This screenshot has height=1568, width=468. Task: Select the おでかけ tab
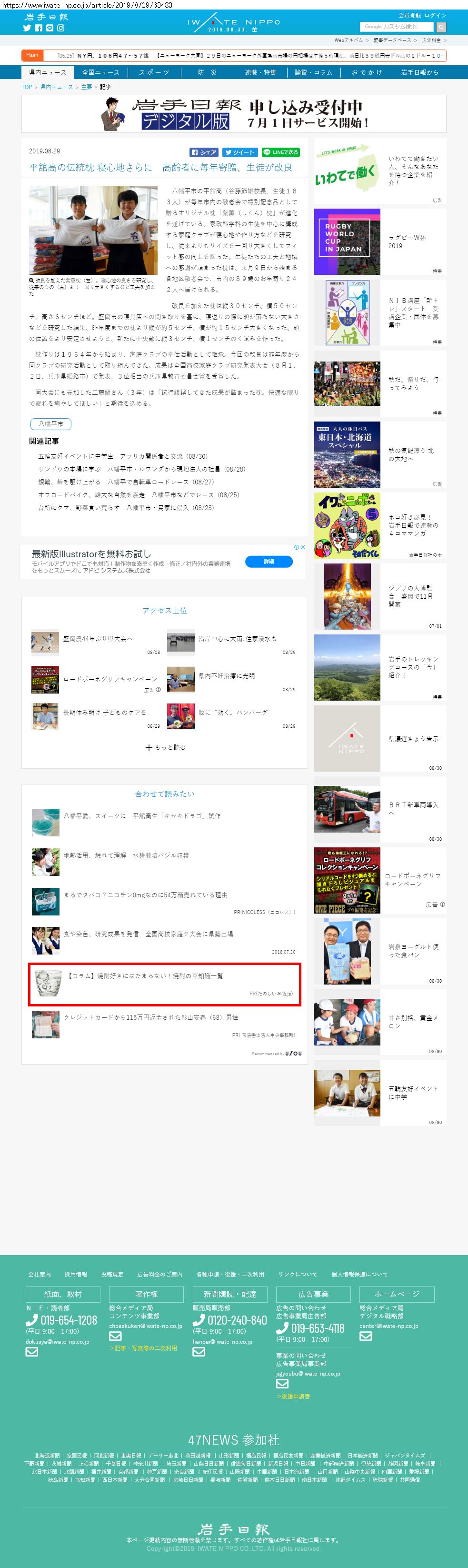coord(367,72)
